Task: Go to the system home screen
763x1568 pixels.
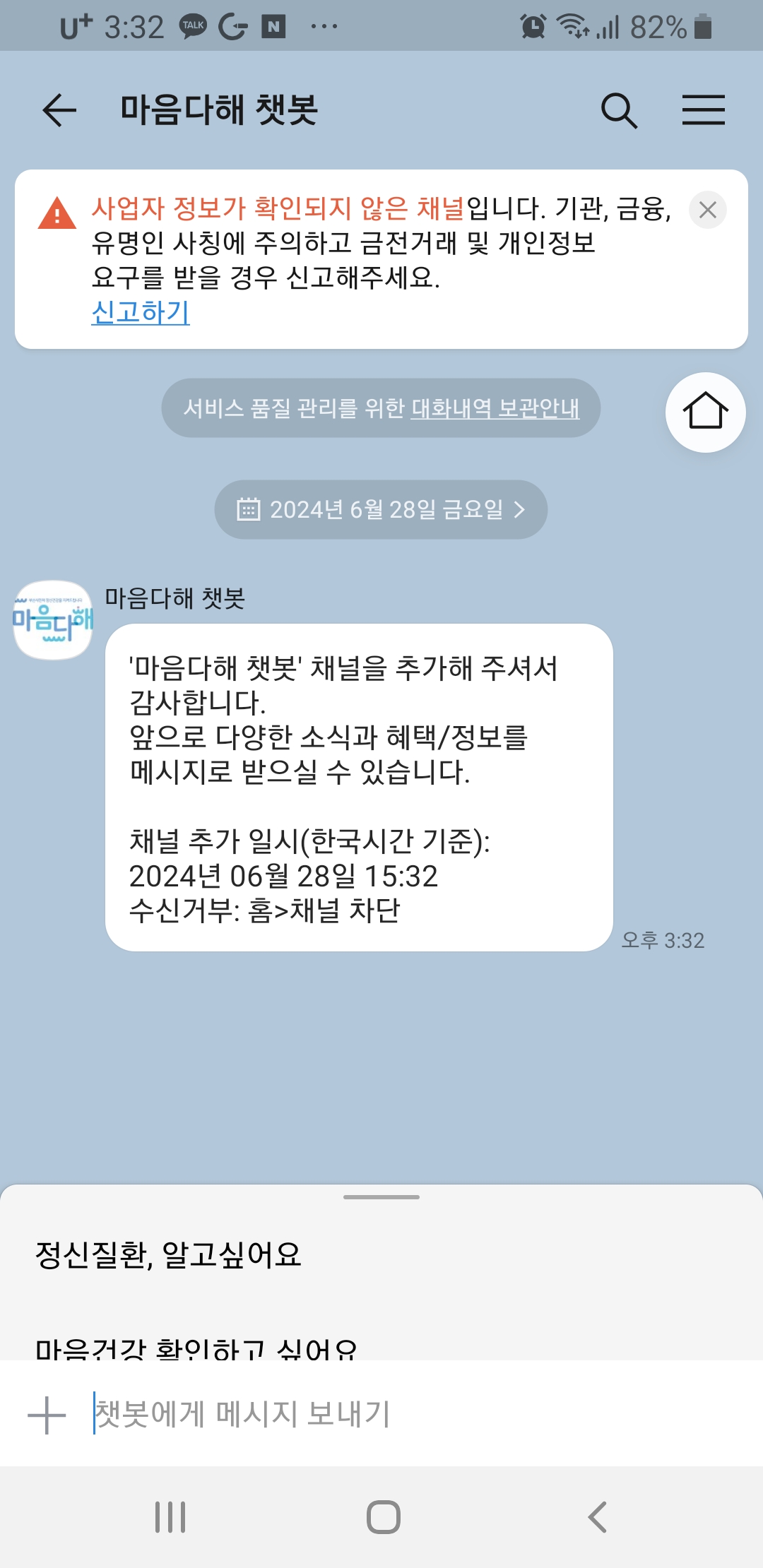Action: tap(383, 1516)
